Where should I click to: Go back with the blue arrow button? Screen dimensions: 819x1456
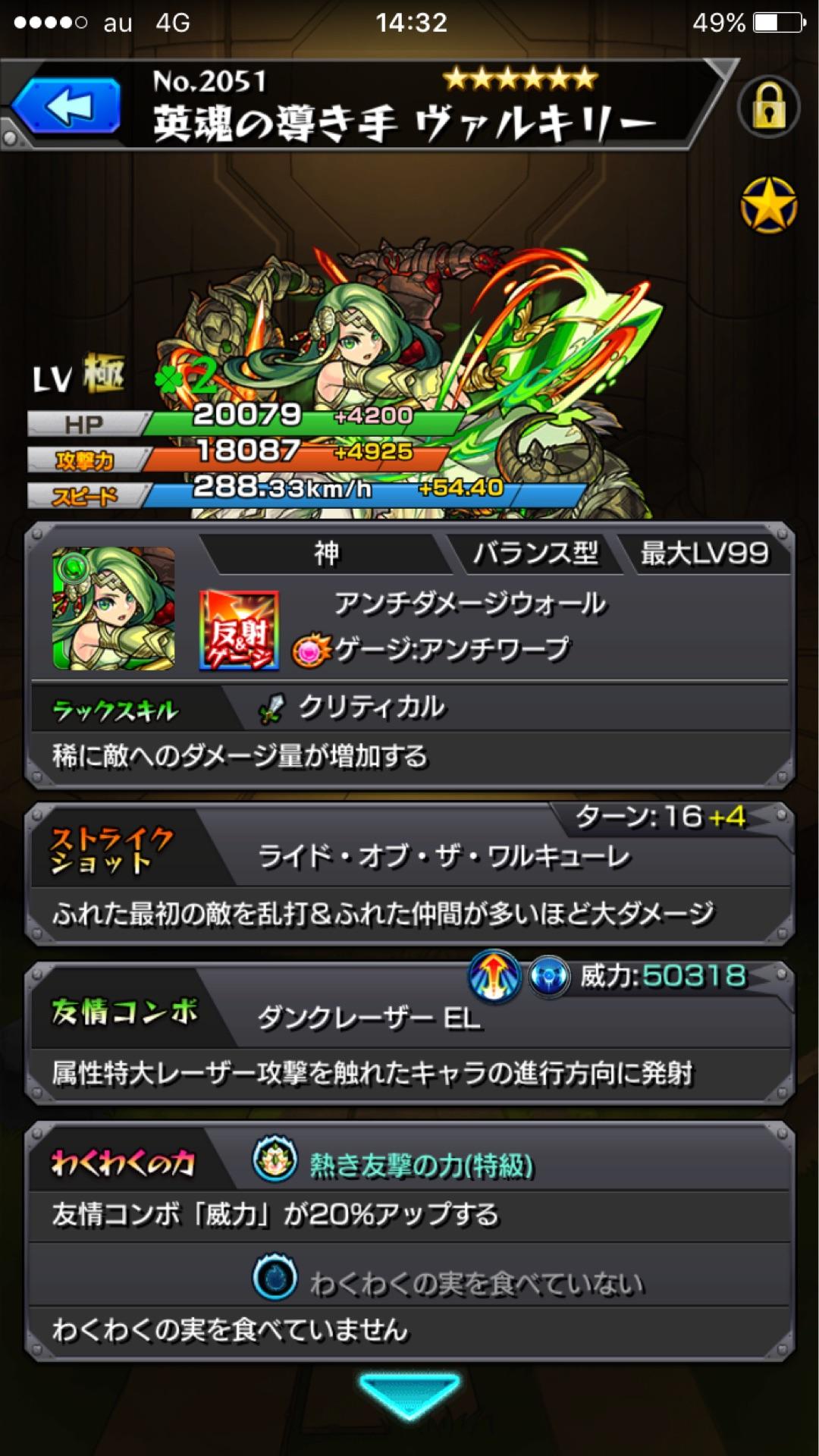click(67, 106)
